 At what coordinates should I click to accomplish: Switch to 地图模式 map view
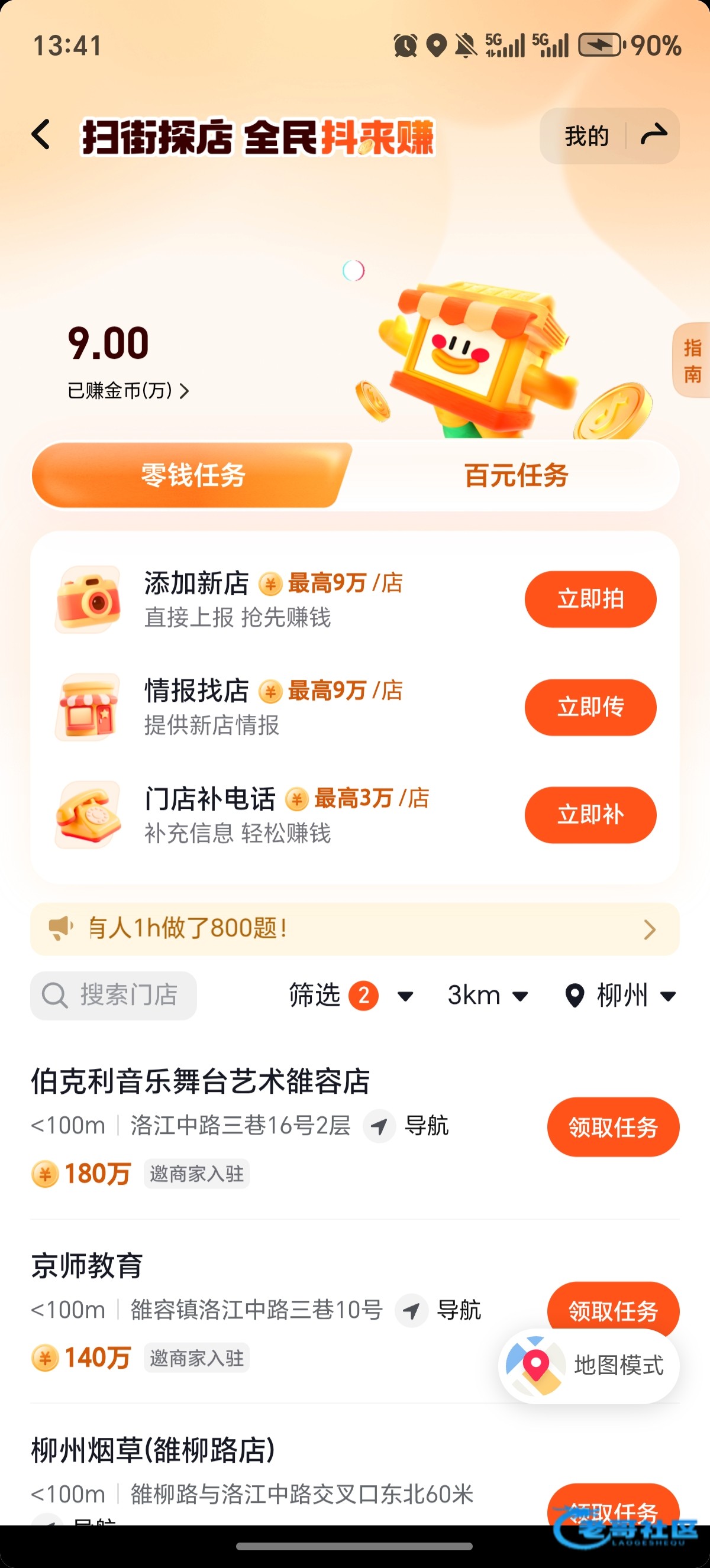(589, 1365)
